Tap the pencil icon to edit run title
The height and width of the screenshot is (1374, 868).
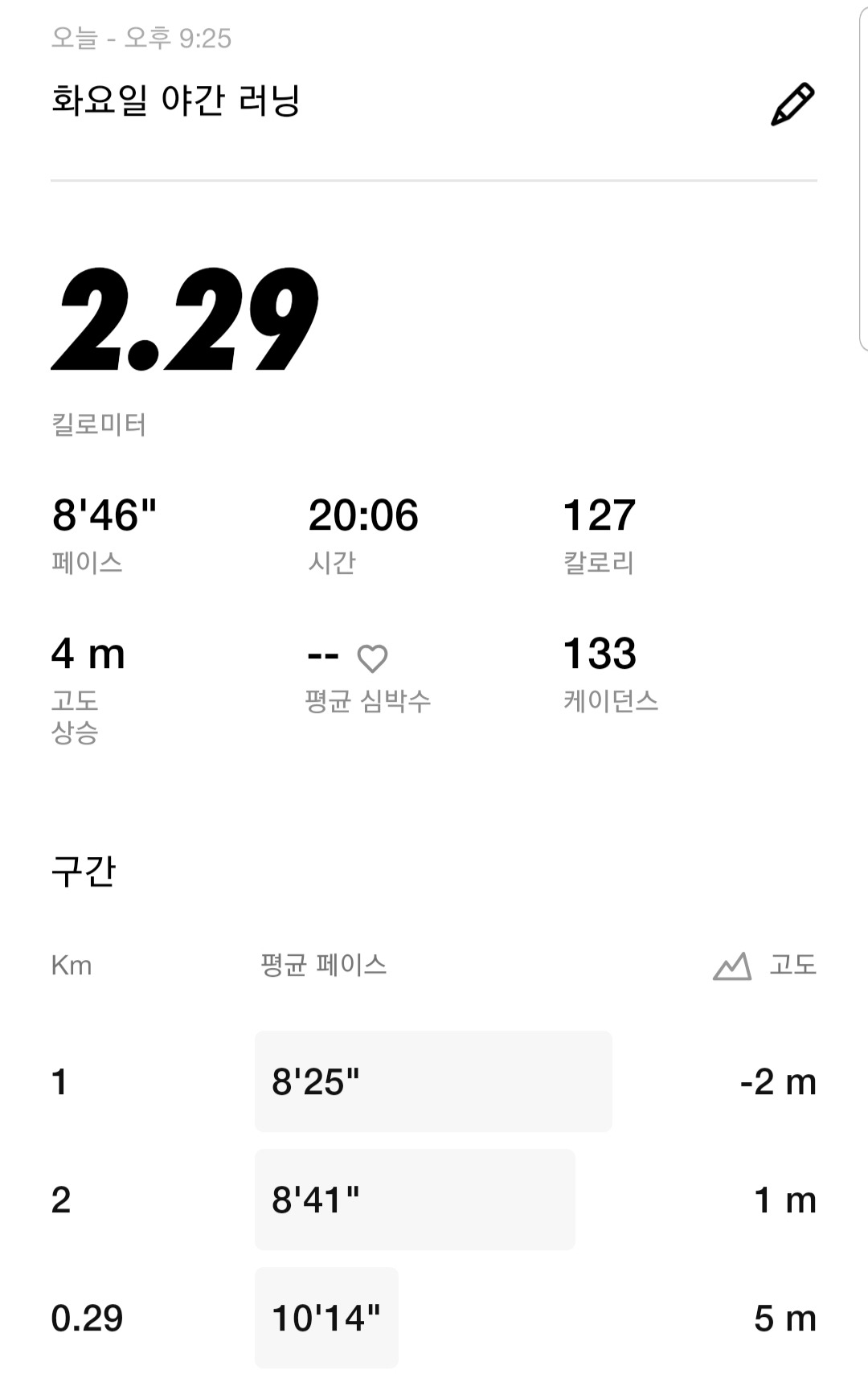(792, 105)
